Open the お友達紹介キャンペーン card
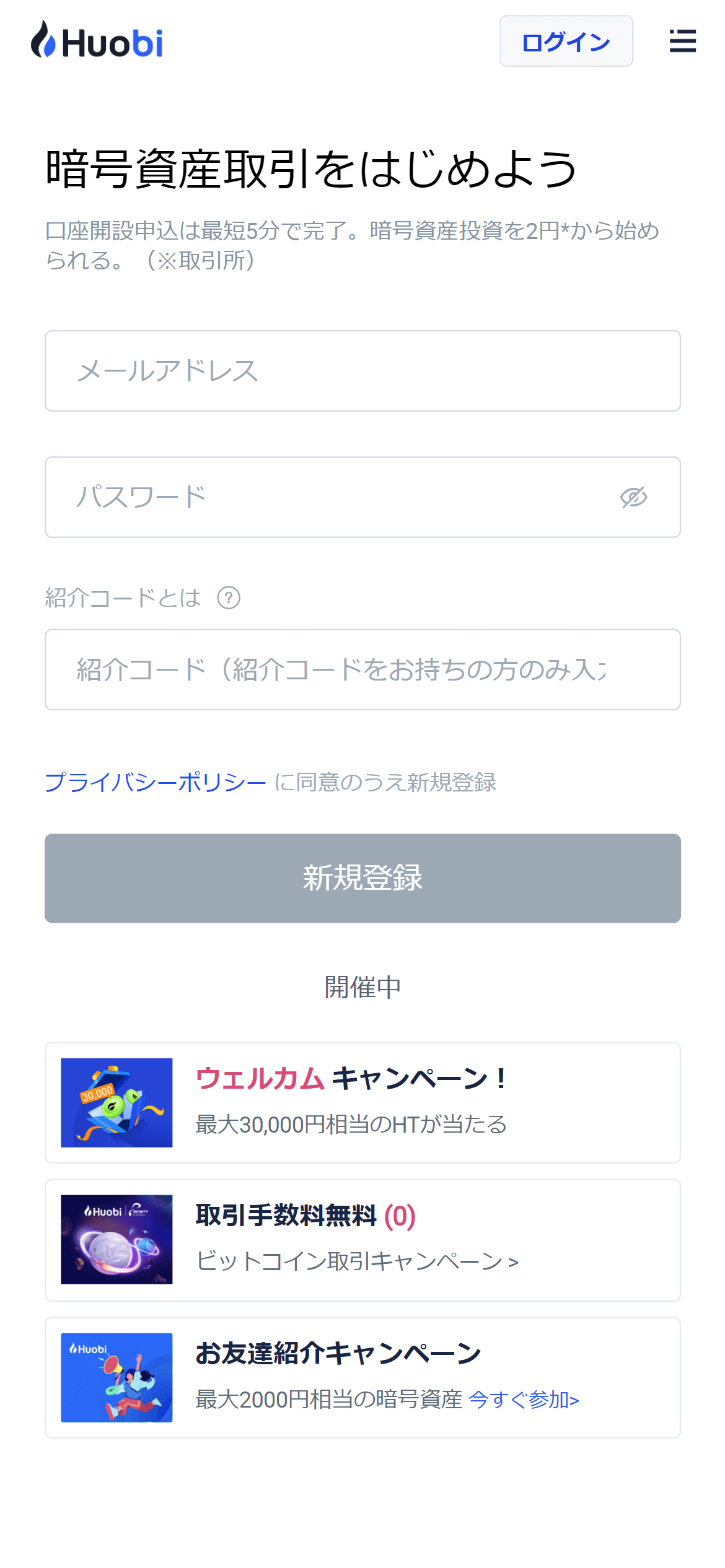 point(362,1378)
